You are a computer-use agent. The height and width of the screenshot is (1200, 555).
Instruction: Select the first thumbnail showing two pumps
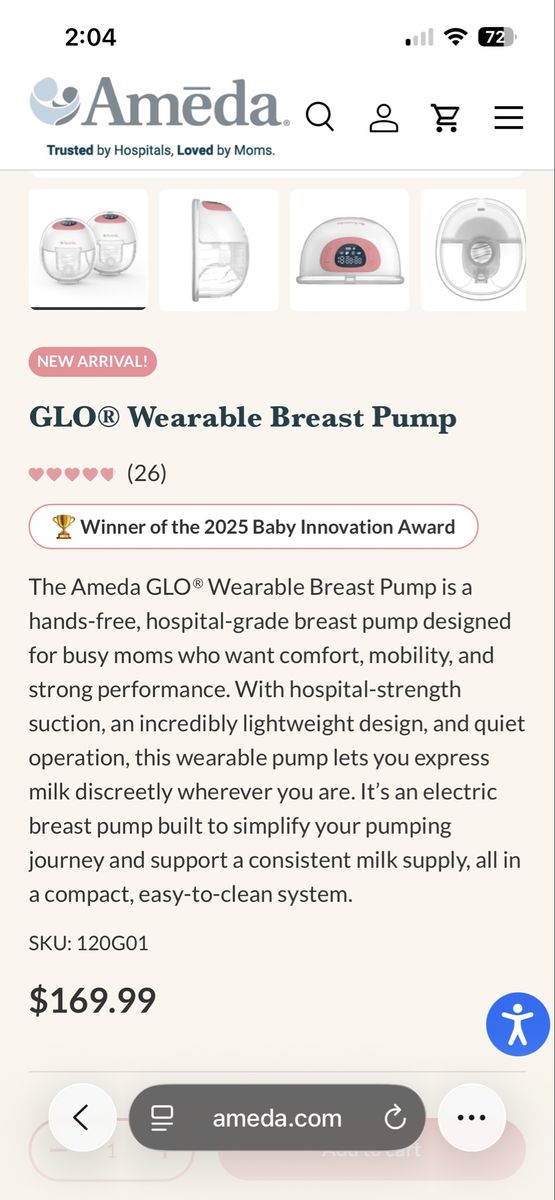tap(88, 249)
